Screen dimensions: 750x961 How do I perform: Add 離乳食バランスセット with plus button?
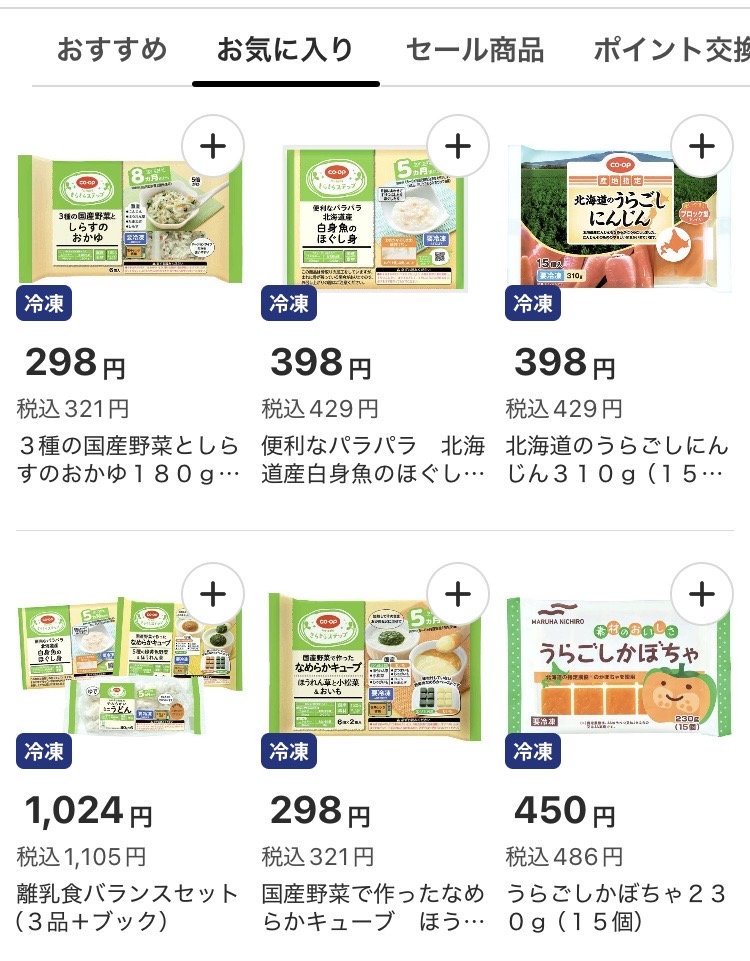[x=212, y=594]
